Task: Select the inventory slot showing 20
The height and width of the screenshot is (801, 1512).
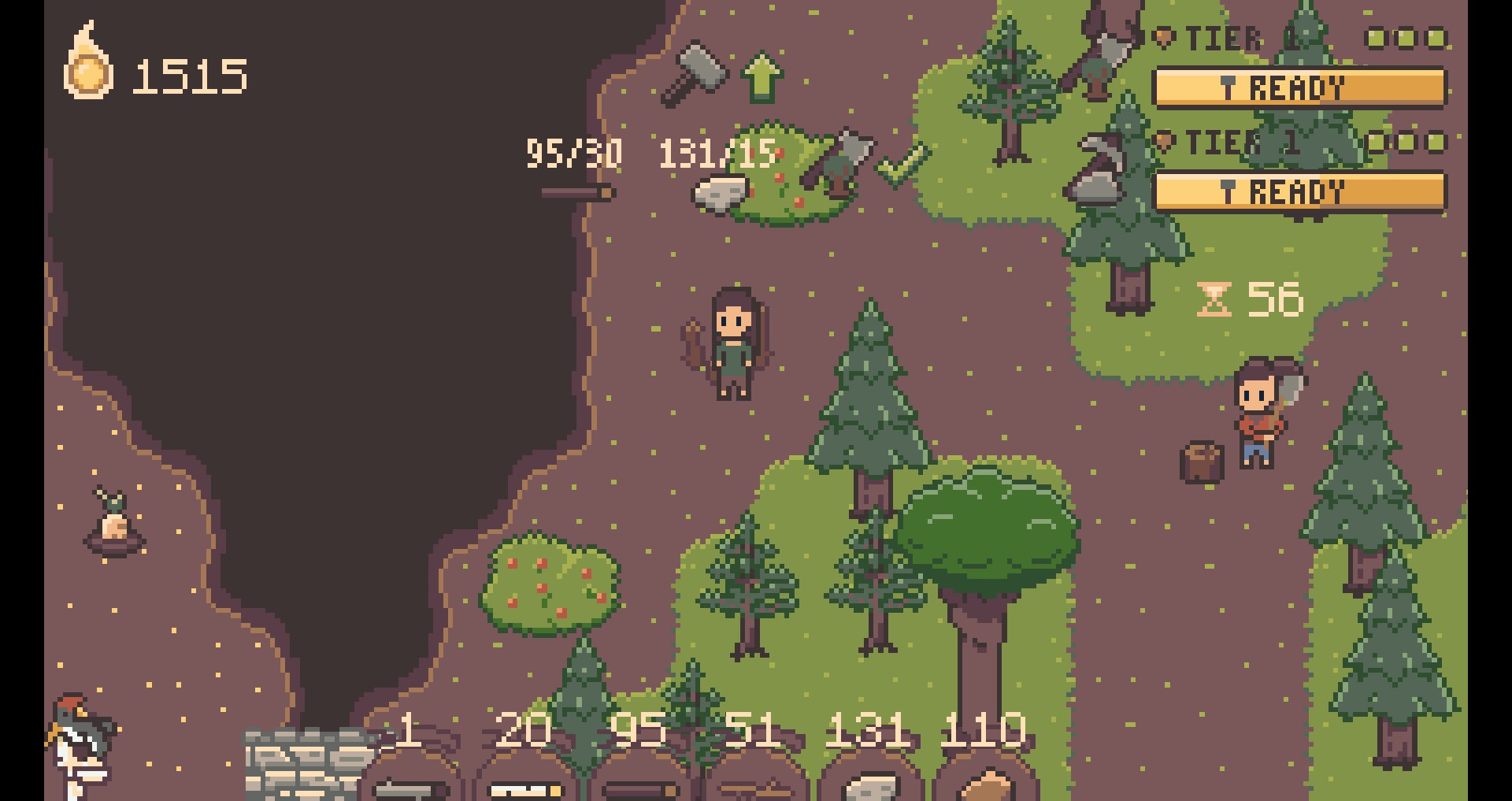Action: [x=524, y=776]
